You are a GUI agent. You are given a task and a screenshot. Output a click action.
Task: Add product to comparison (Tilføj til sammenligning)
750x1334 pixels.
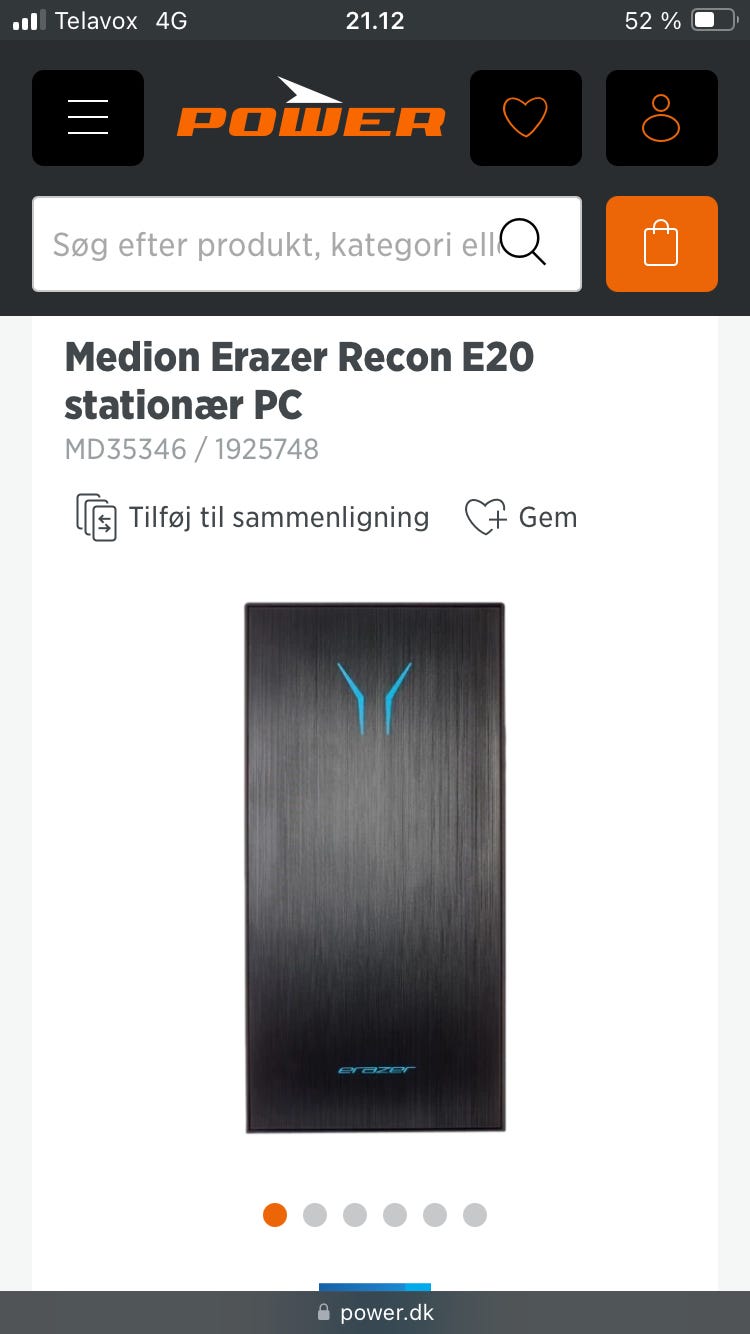[253, 517]
